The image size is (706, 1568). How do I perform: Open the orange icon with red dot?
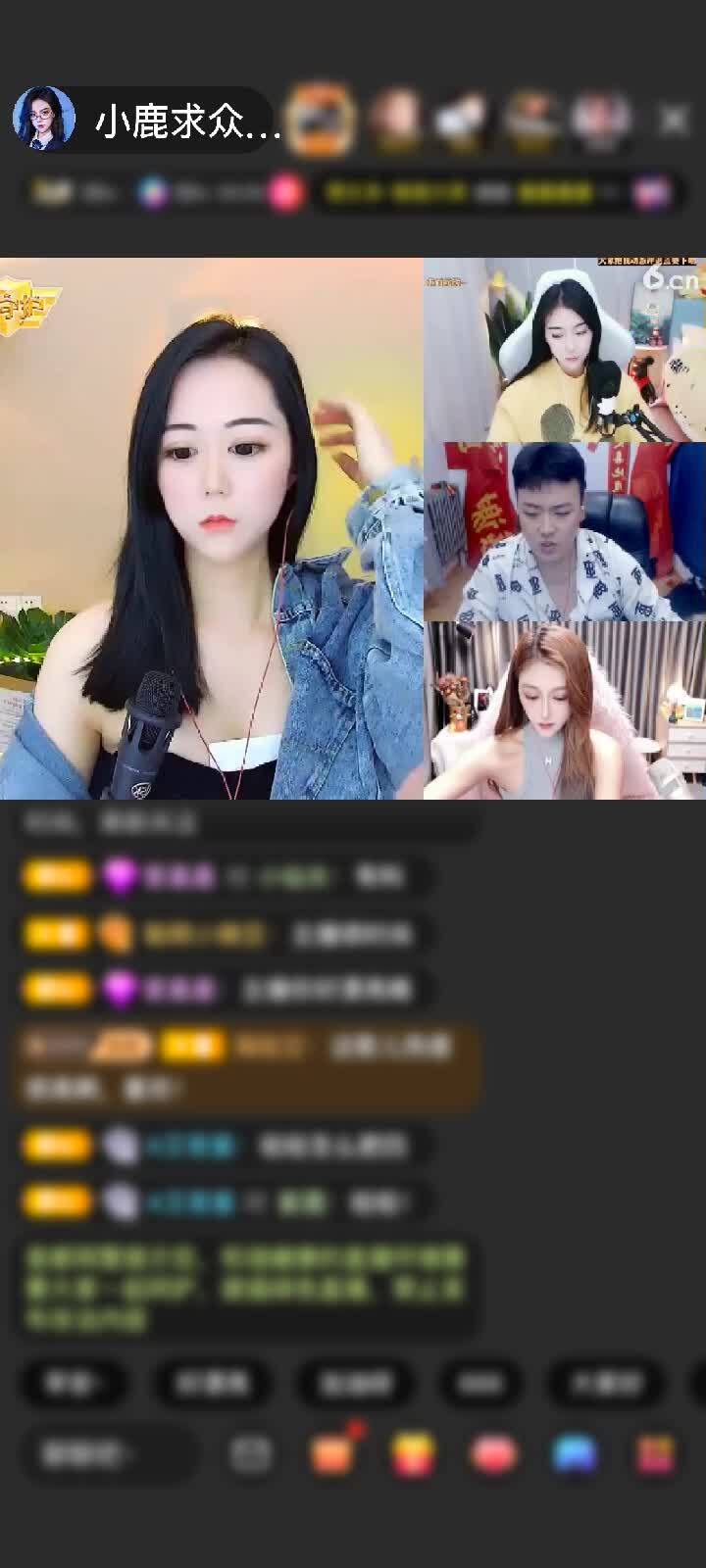(332, 1453)
